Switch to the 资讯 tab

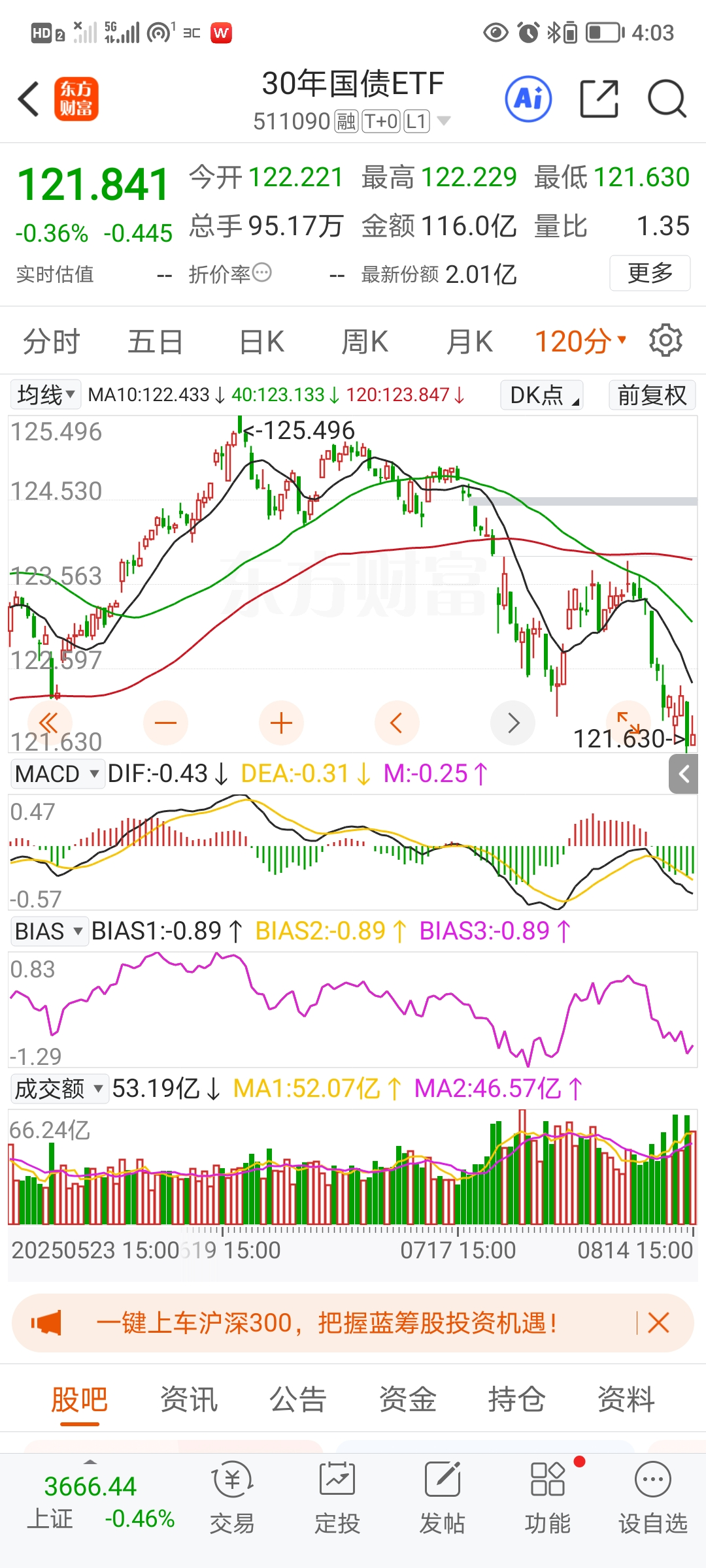click(189, 1399)
